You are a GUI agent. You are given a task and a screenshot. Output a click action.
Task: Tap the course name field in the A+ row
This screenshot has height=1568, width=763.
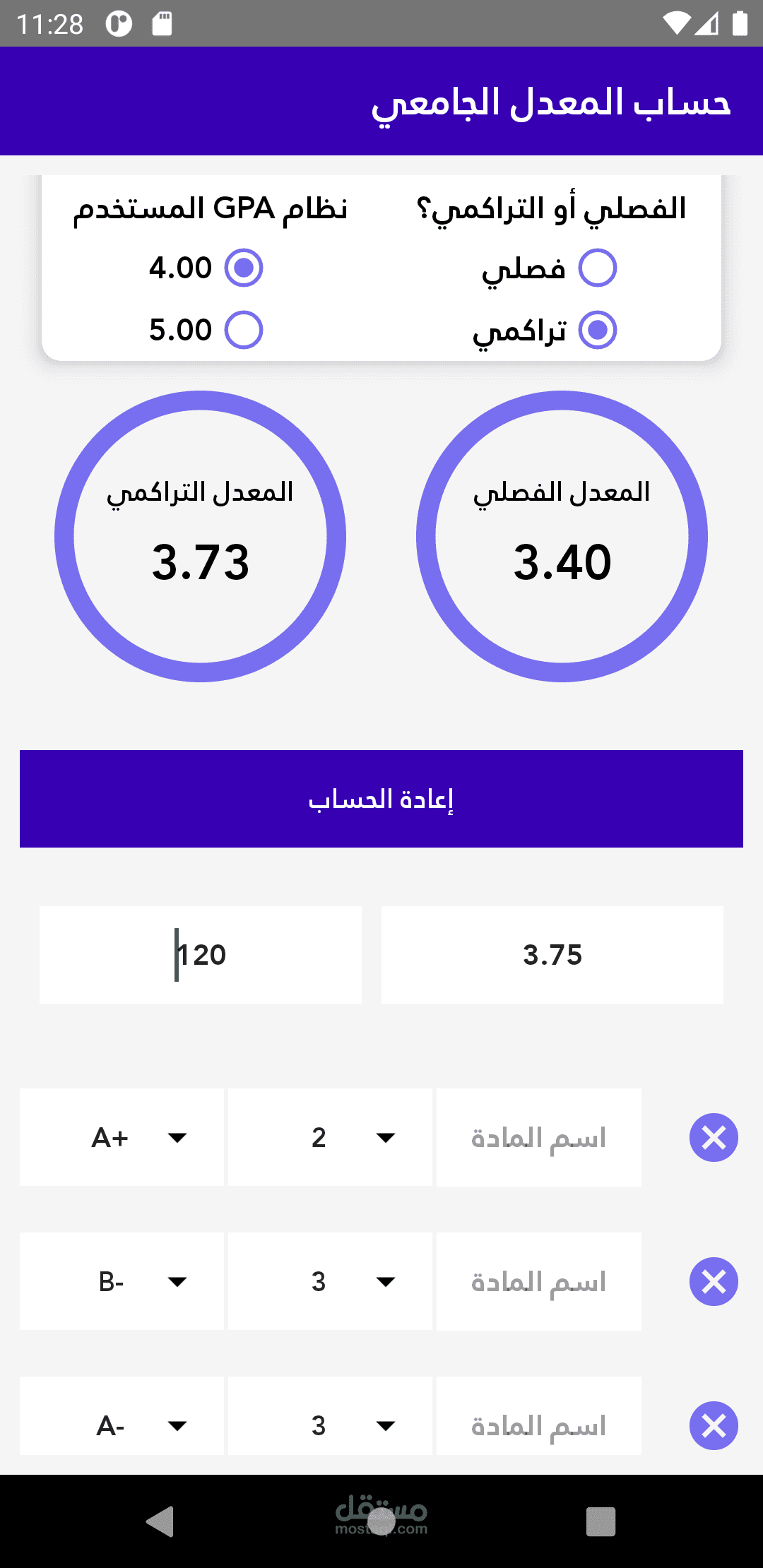tap(539, 1137)
